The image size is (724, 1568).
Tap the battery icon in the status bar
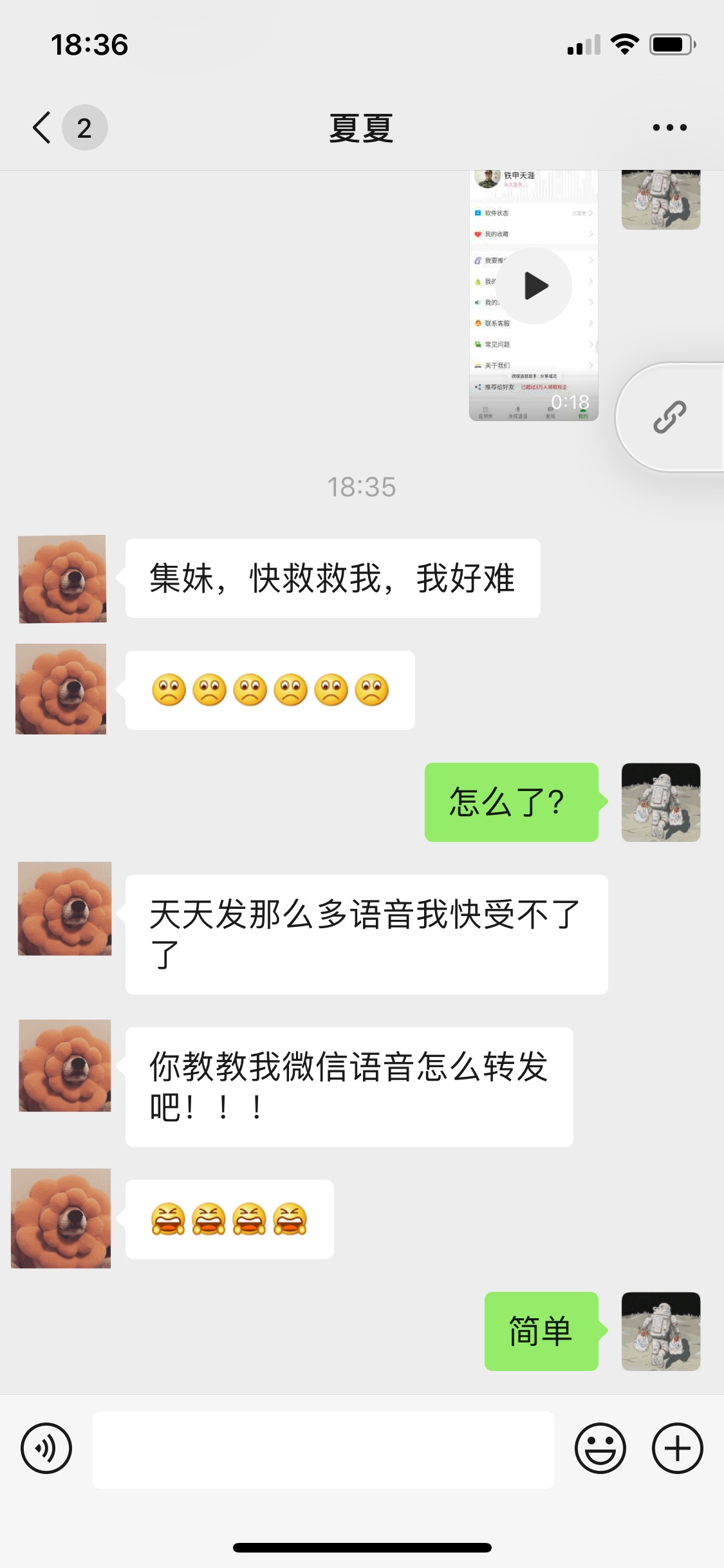tap(669, 44)
